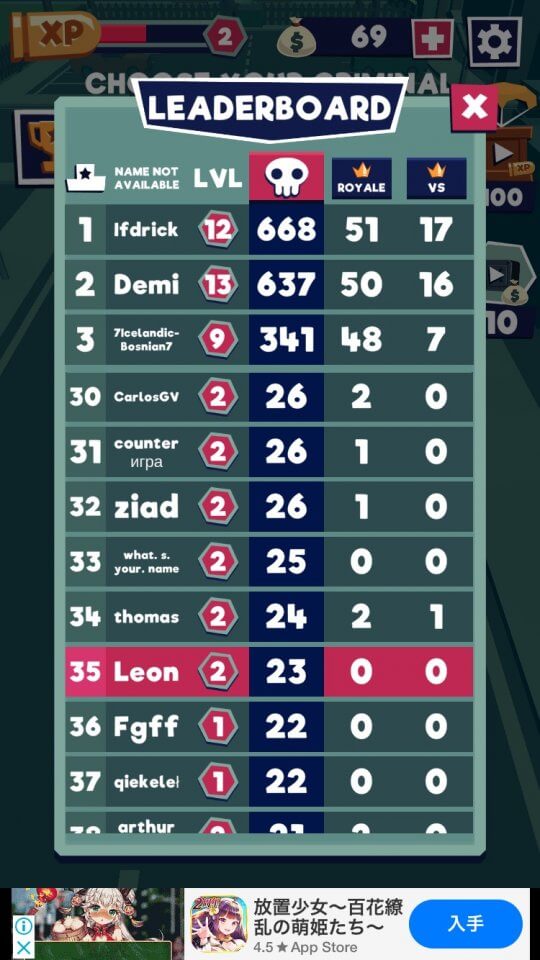Image resolution: width=540 pixels, height=960 pixels.
Task: Get the app from the ad
Action: pyautogui.click(x=465, y=923)
